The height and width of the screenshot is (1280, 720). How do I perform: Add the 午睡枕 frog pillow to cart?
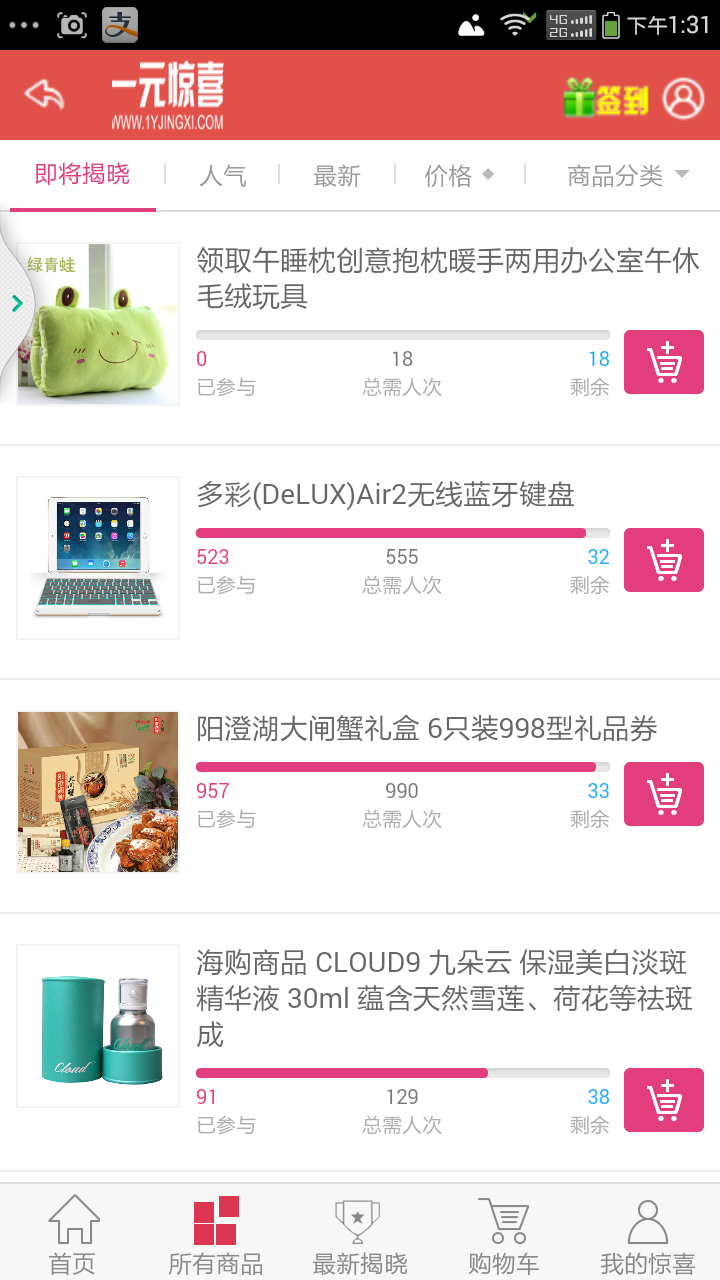[x=664, y=362]
